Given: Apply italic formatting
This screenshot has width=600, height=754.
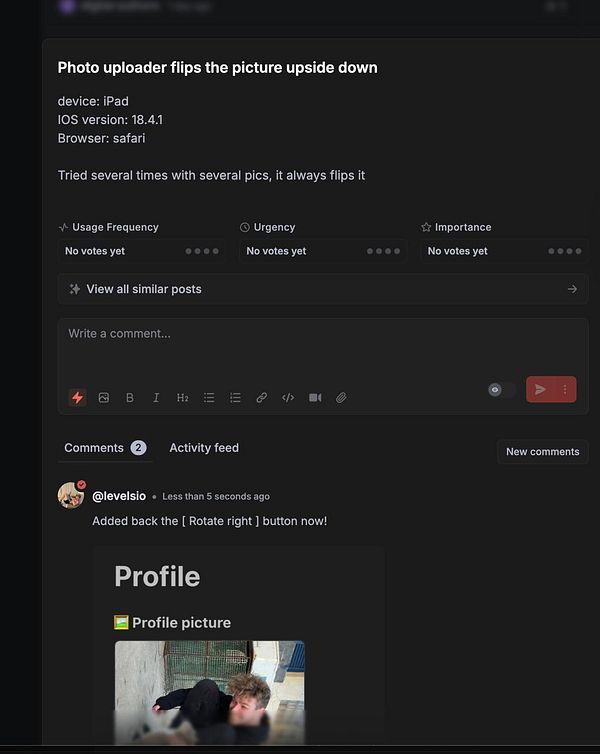Looking at the screenshot, I should (x=156, y=398).
